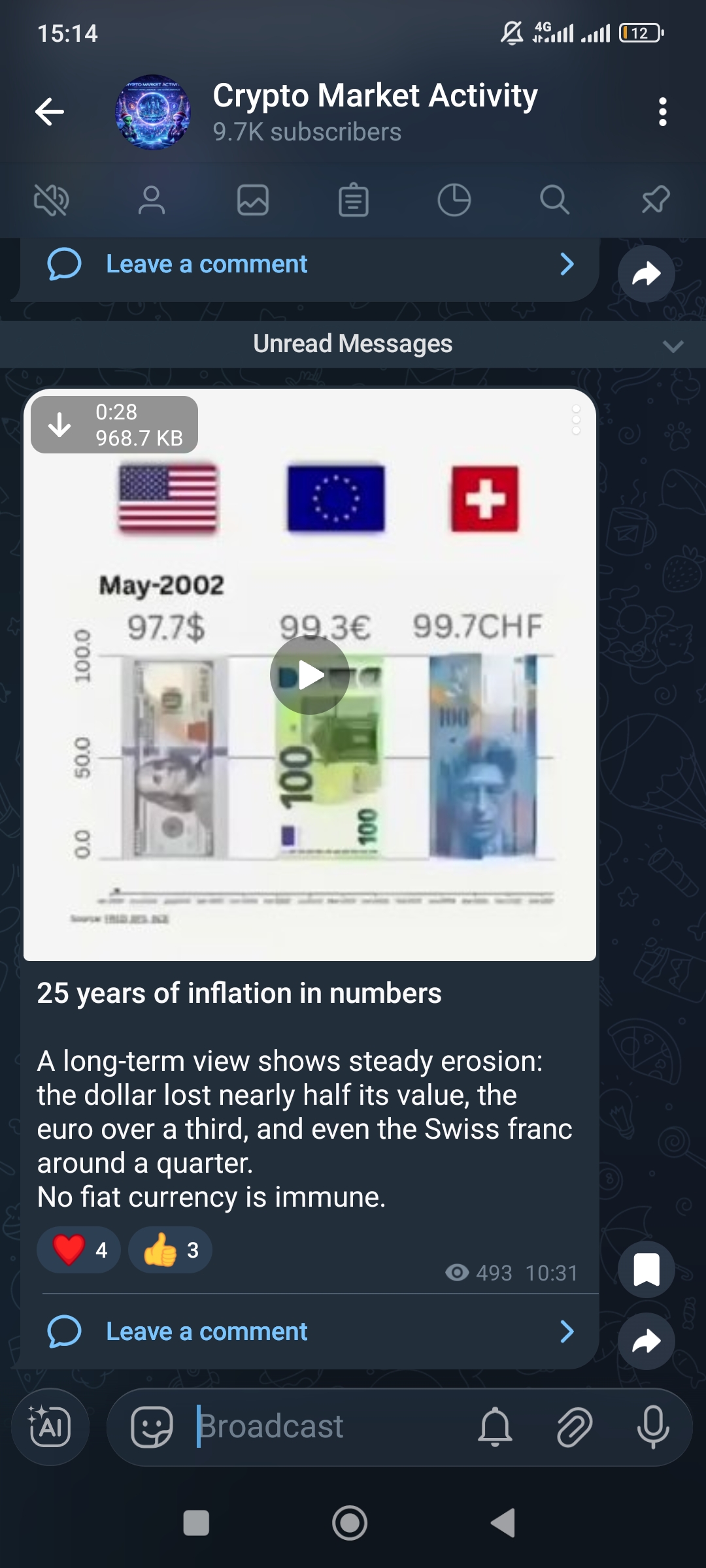Play the 25 years of inflation video
This screenshot has height=1568, width=706.
(310, 675)
